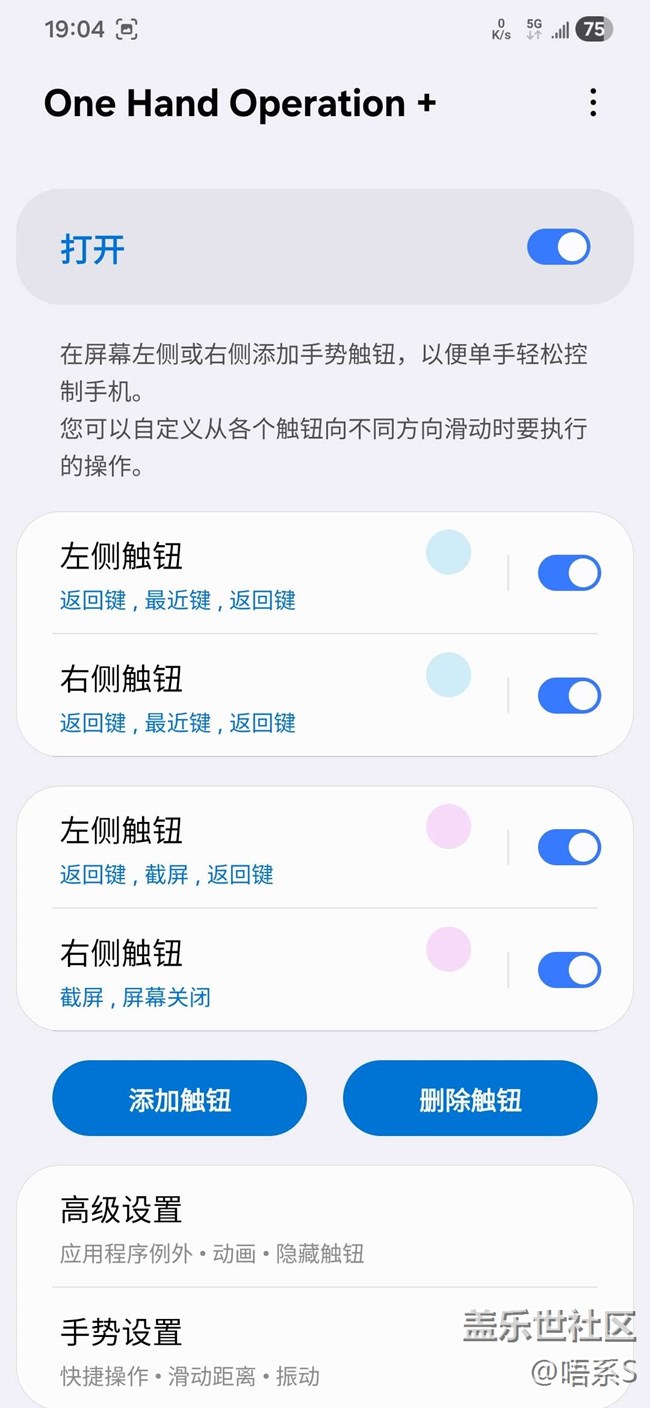The width and height of the screenshot is (650, 1408).
Task: Disable the blue-dot 左侧触钮 switch
Action: (x=568, y=574)
